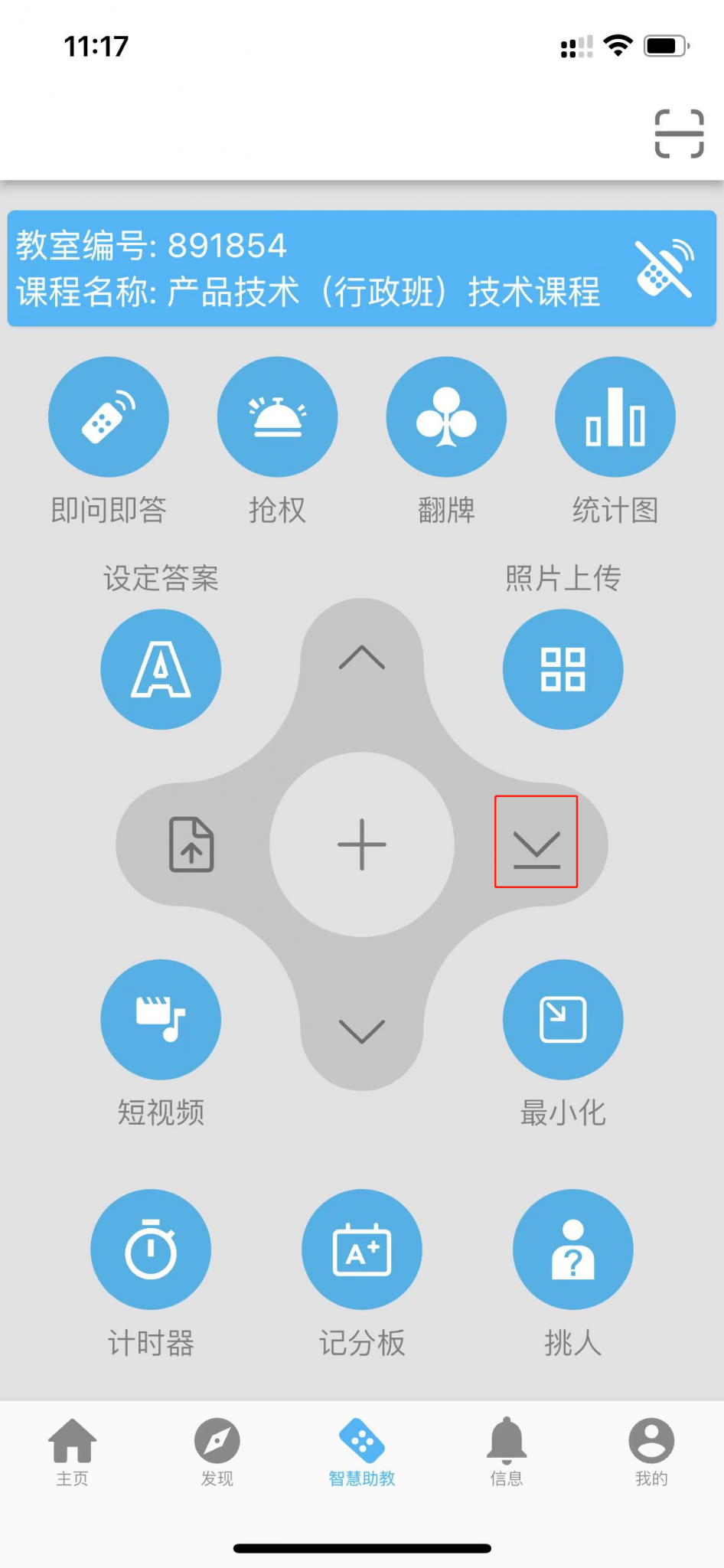Launch the 计时器 timer
724x1568 pixels.
coord(151,1249)
